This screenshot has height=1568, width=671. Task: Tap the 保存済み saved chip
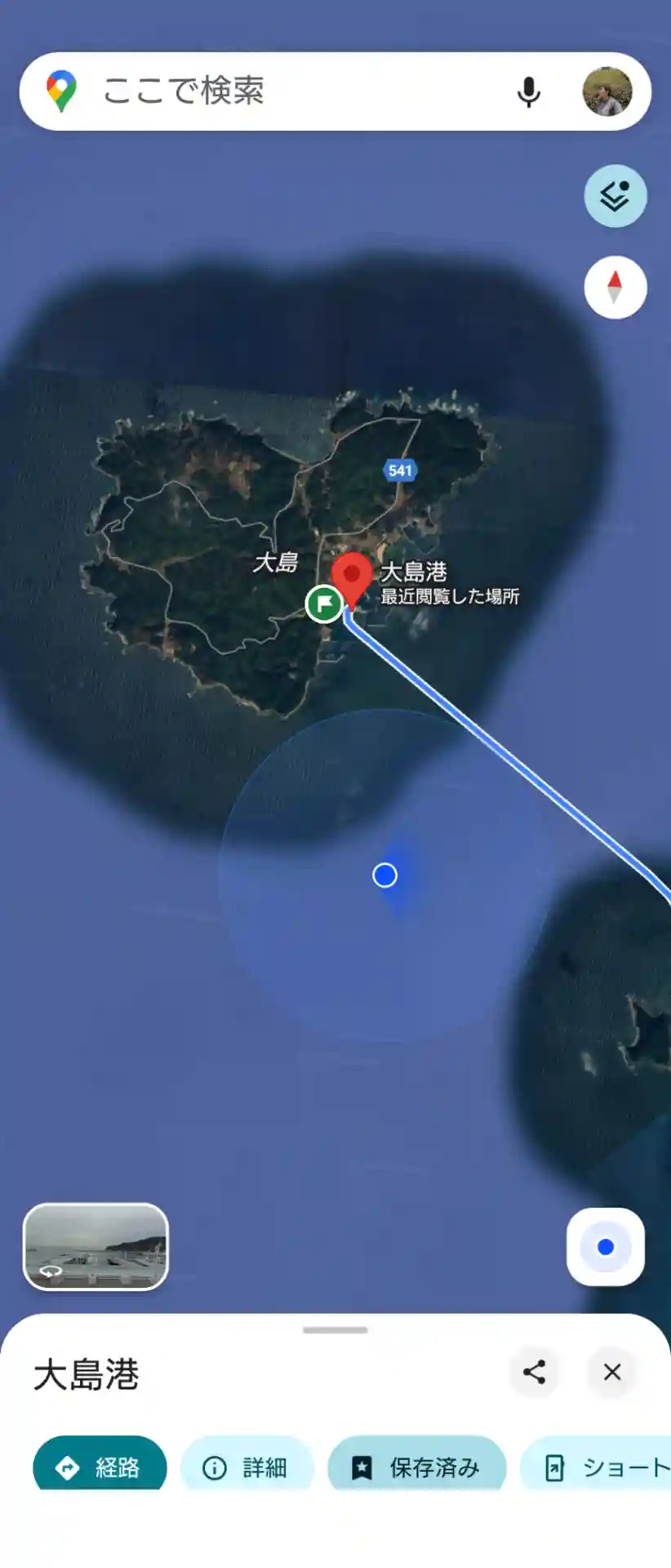(x=416, y=1467)
